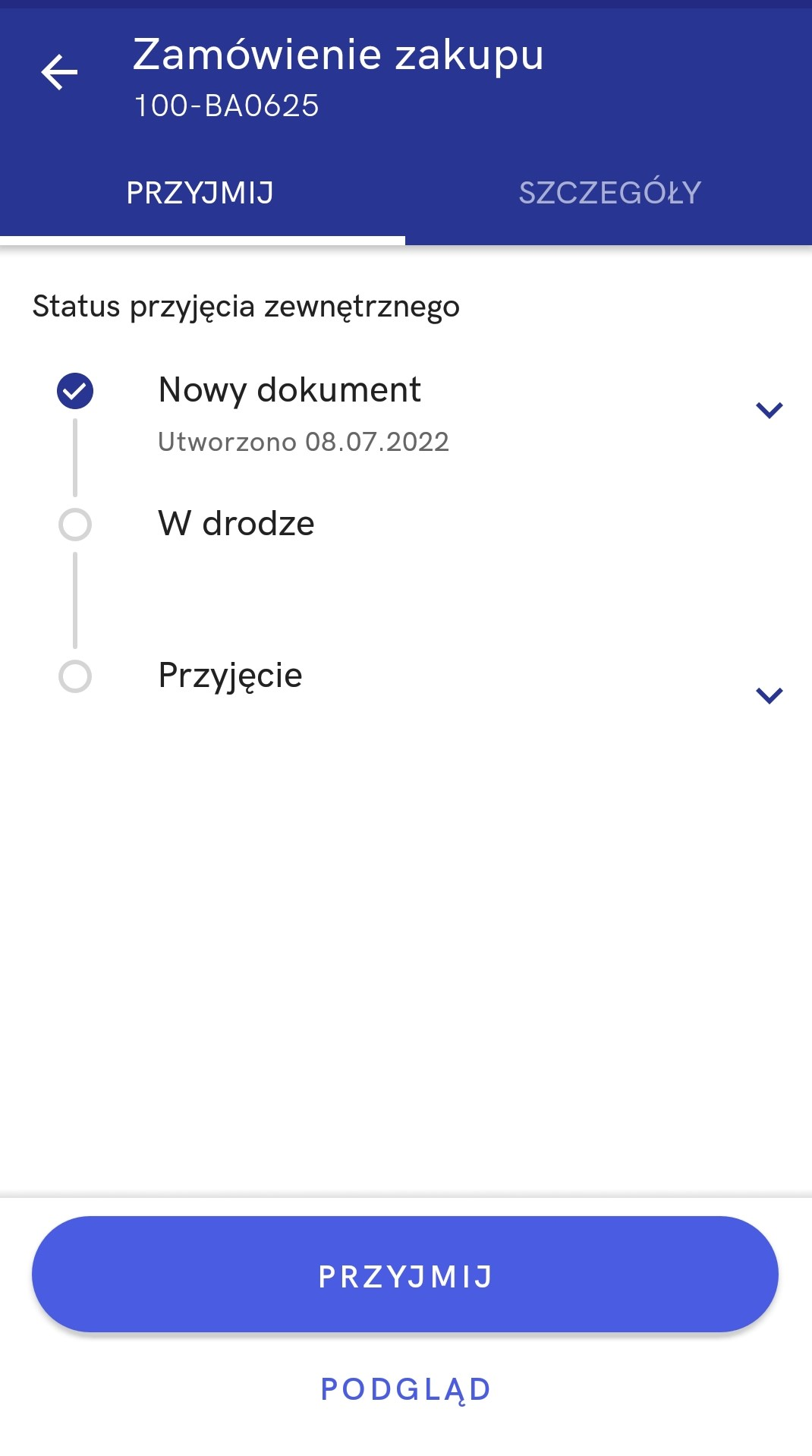The width and height of the screenshot is (812, 1456).
Task: Open PODGLĄD preview
Action: [406, 1390]
